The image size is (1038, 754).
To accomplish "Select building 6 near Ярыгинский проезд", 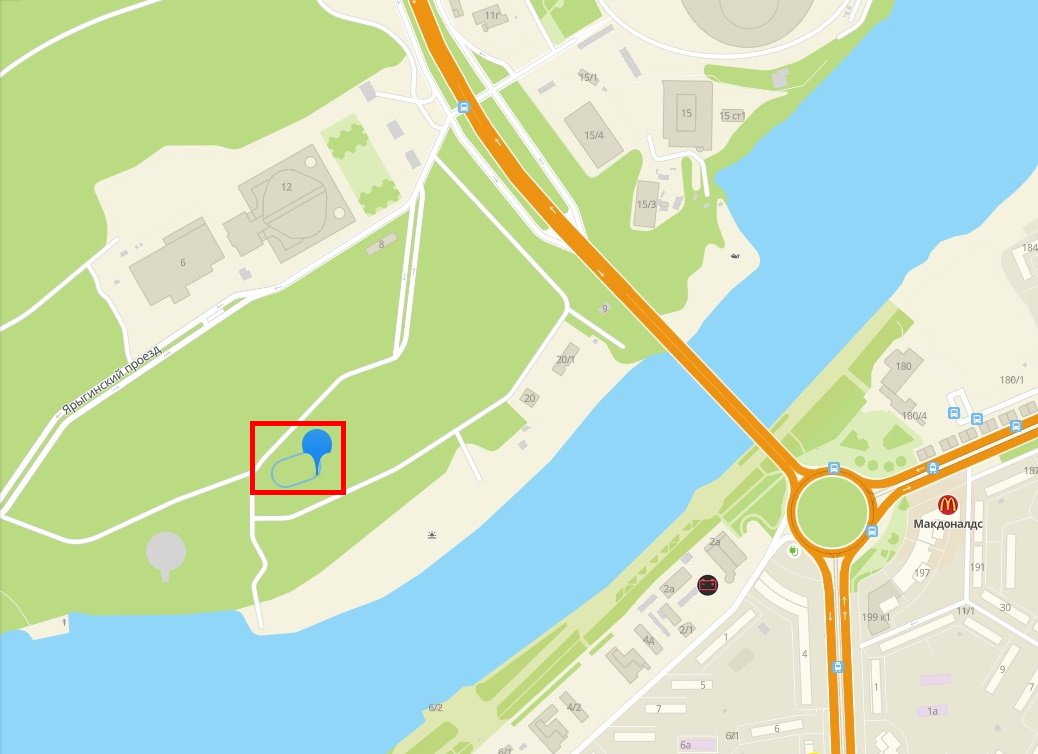I will pyautogui.click(x=182, y=262).
